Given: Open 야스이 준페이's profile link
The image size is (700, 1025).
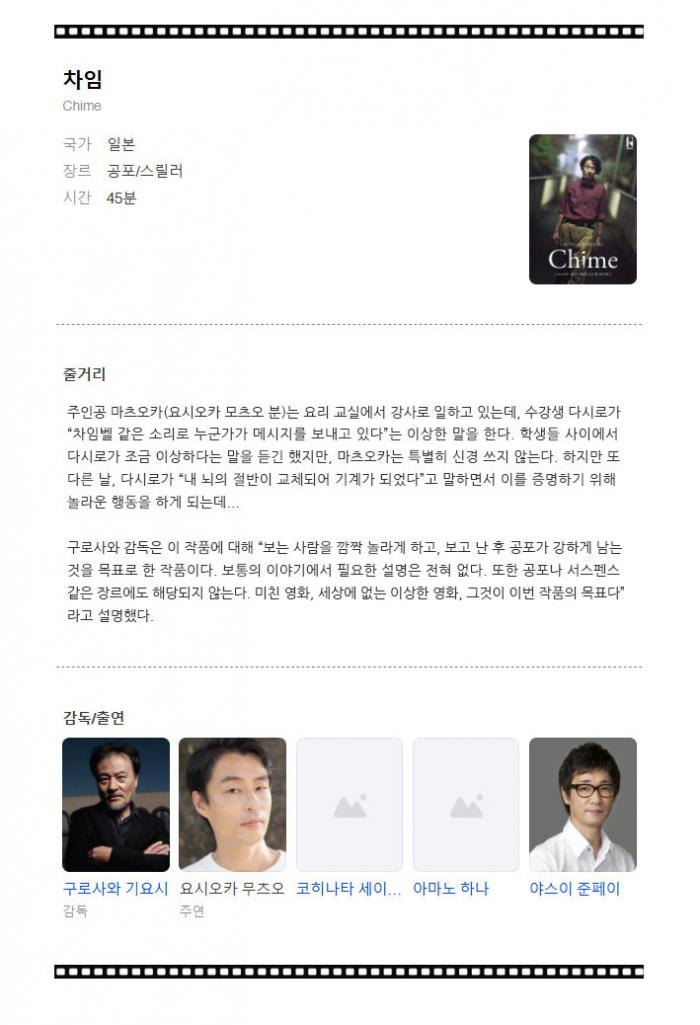Looking at the screenshot, I should 574,888.
